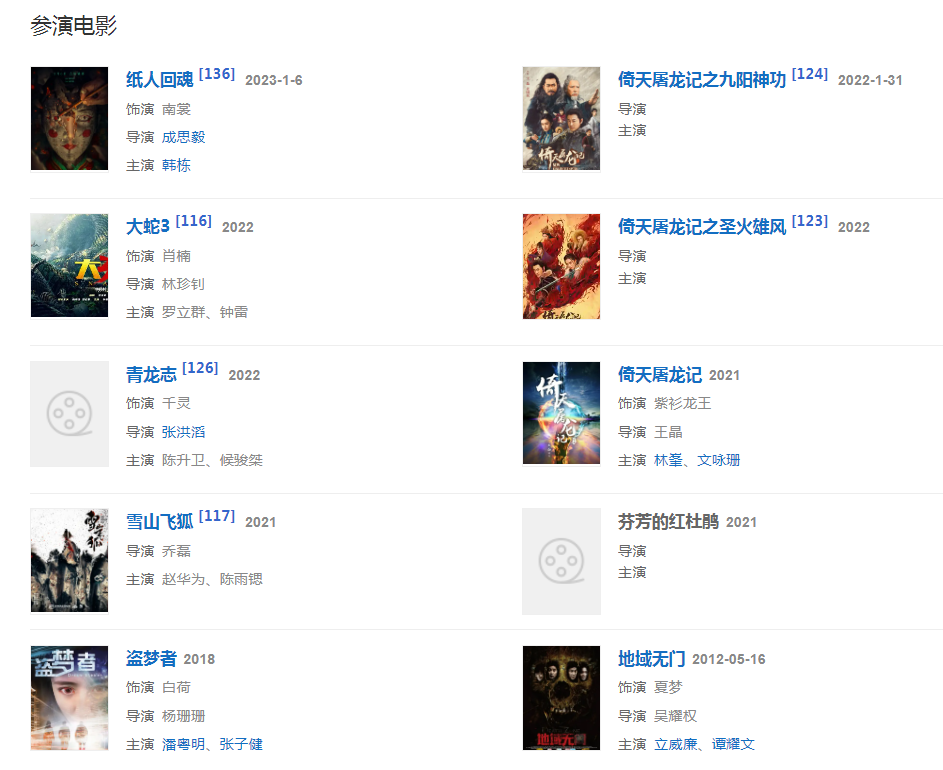Screen dimensions: 943x770
Task: Open the 大蛇3 movie title link
Action: (x=148, y=227)
